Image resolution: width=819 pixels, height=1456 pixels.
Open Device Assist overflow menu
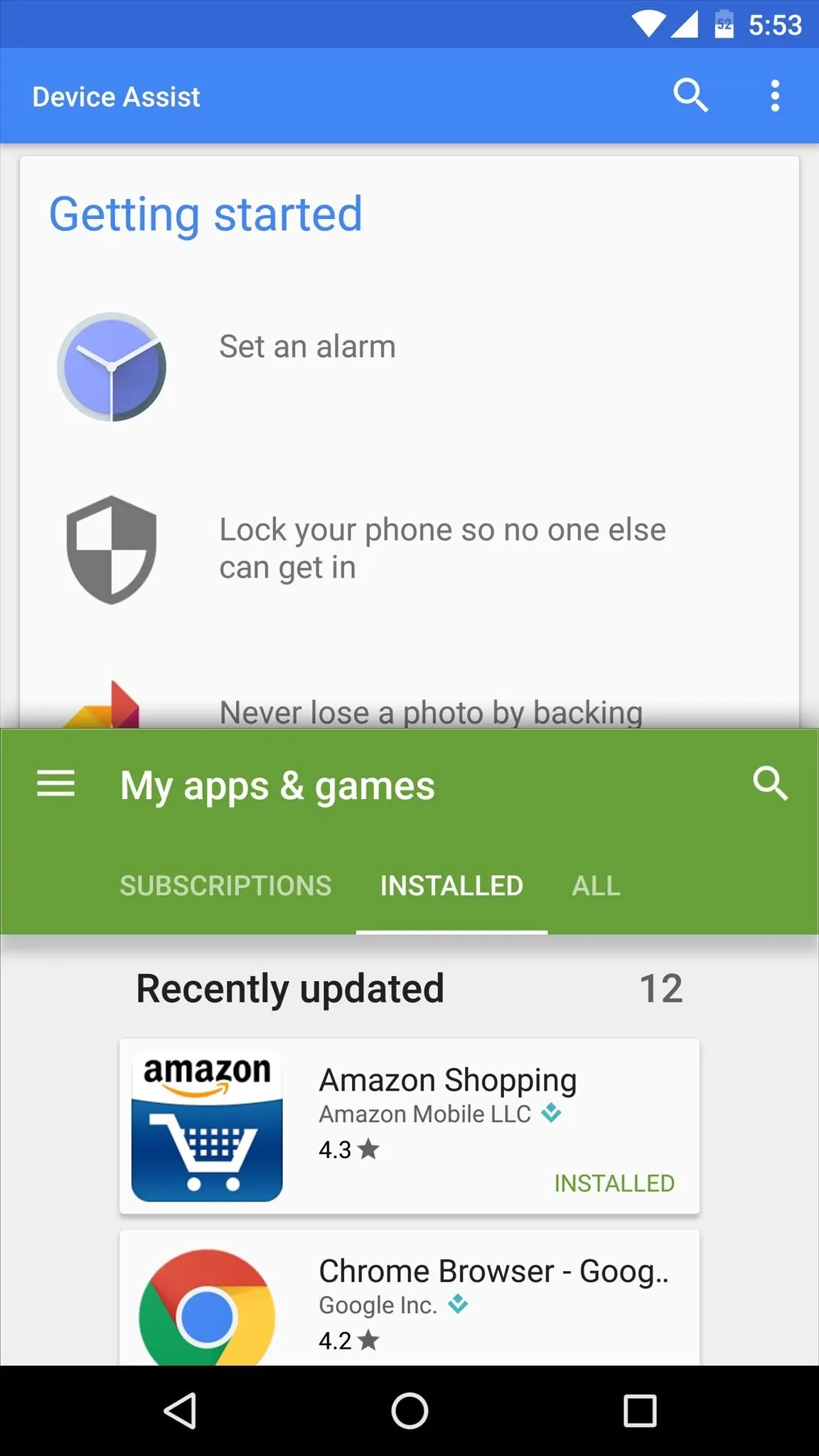coord(775,96)
